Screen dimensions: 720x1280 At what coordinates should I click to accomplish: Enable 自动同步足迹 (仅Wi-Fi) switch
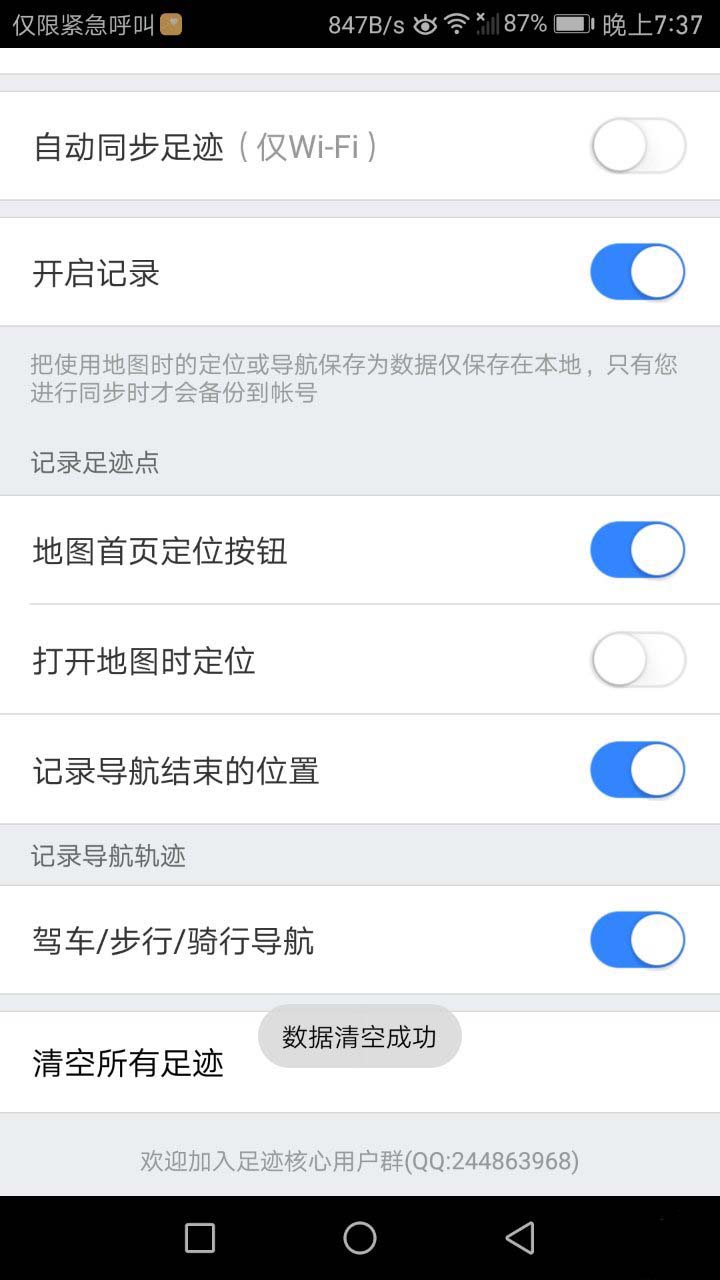pos(638,148)
